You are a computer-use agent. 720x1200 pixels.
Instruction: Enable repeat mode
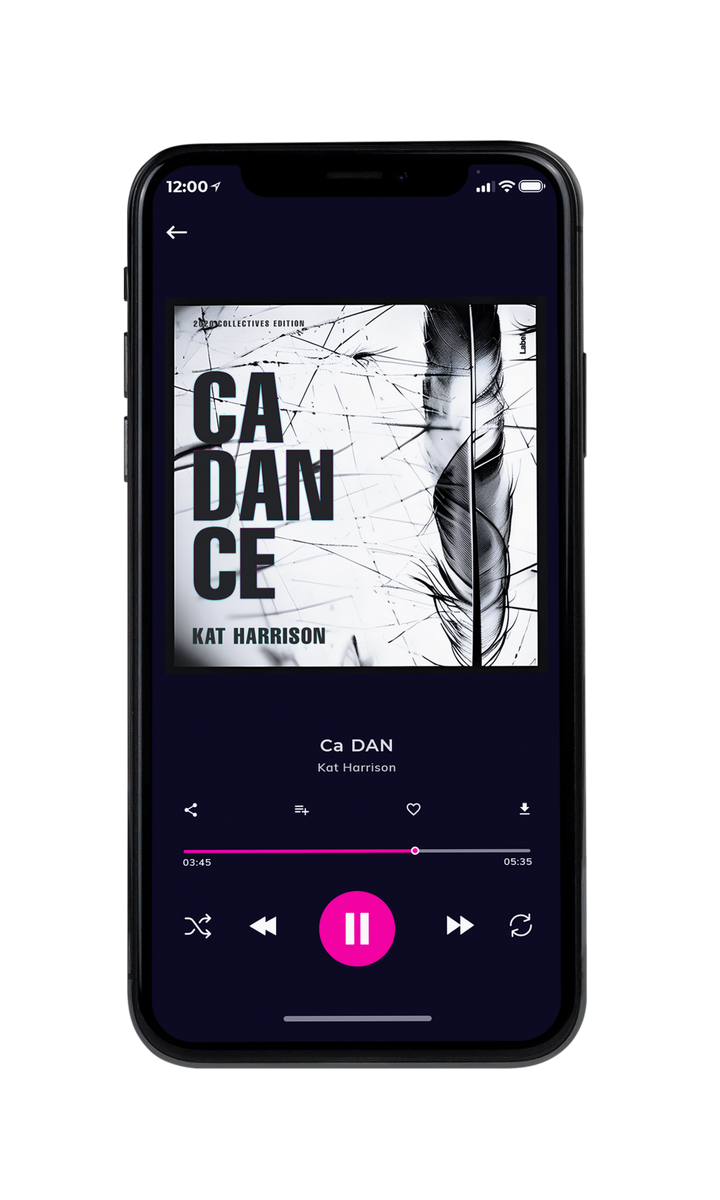point(521,926)
